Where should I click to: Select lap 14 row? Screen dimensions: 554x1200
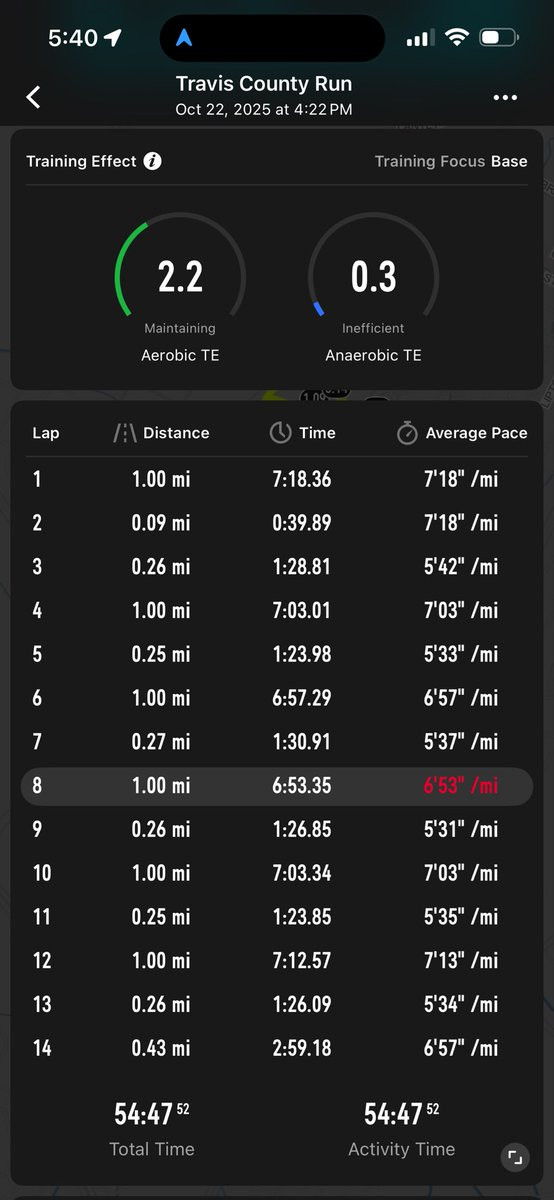[277, 1049]
